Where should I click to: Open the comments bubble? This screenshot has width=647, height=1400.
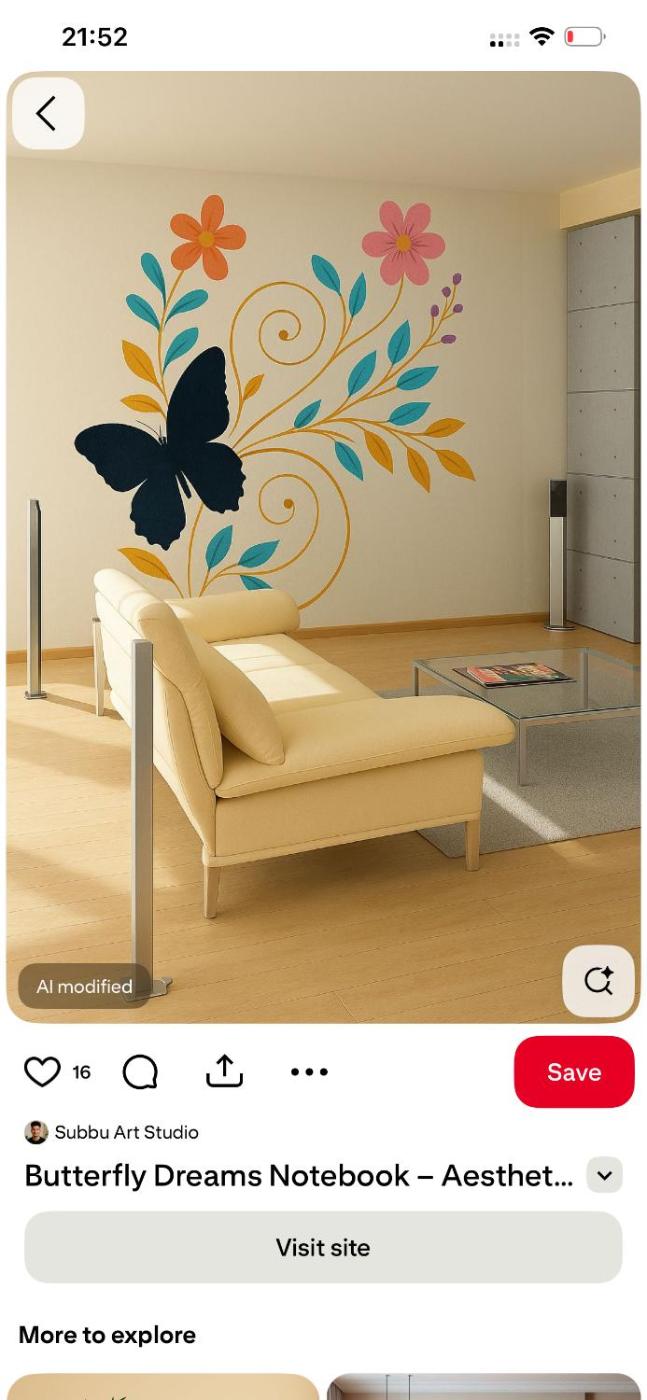(140, 1072)
